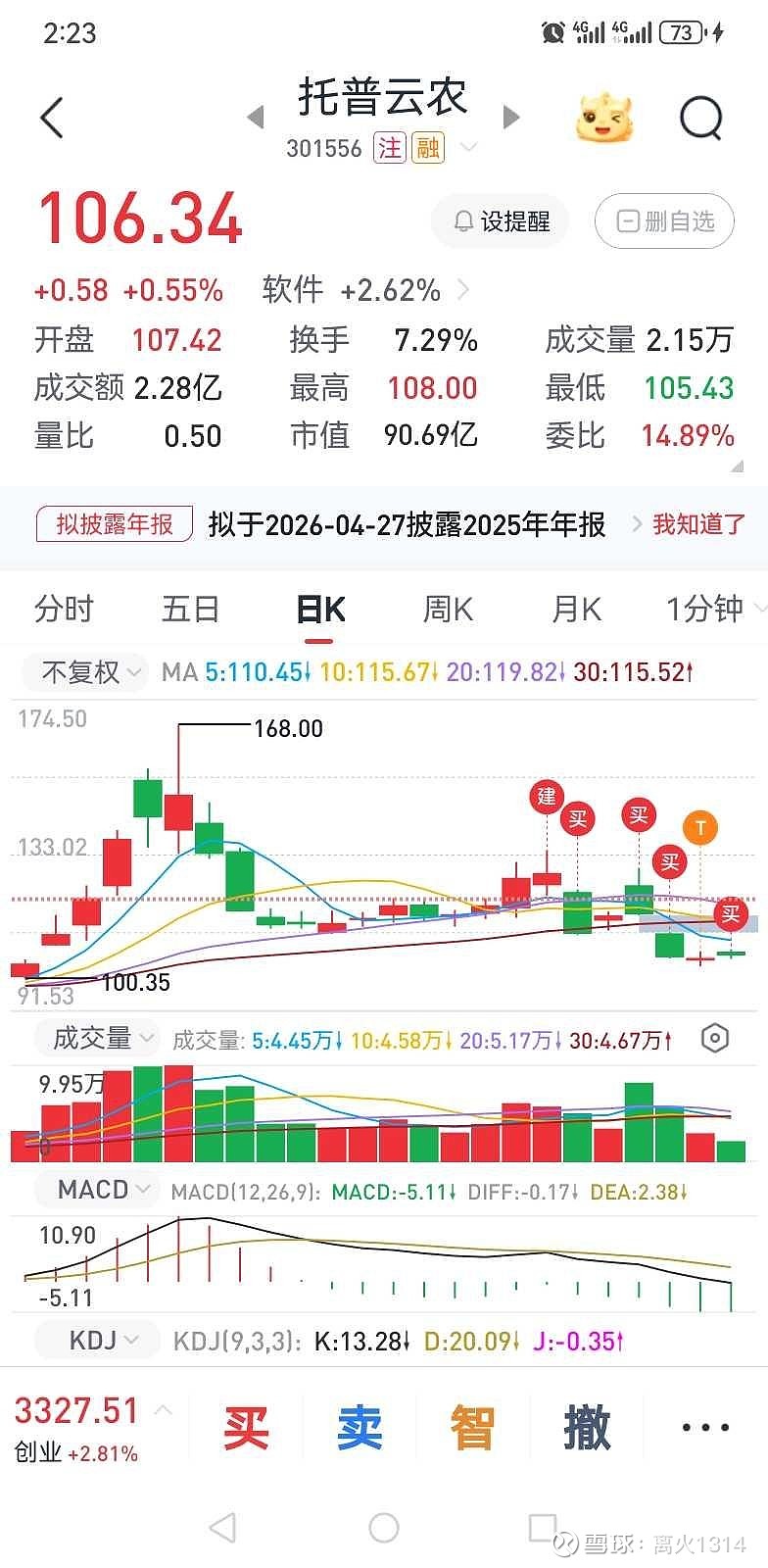Remove stock via 删自选 button
Viewport: 768px width, 1568px height.
click(665, 221)
